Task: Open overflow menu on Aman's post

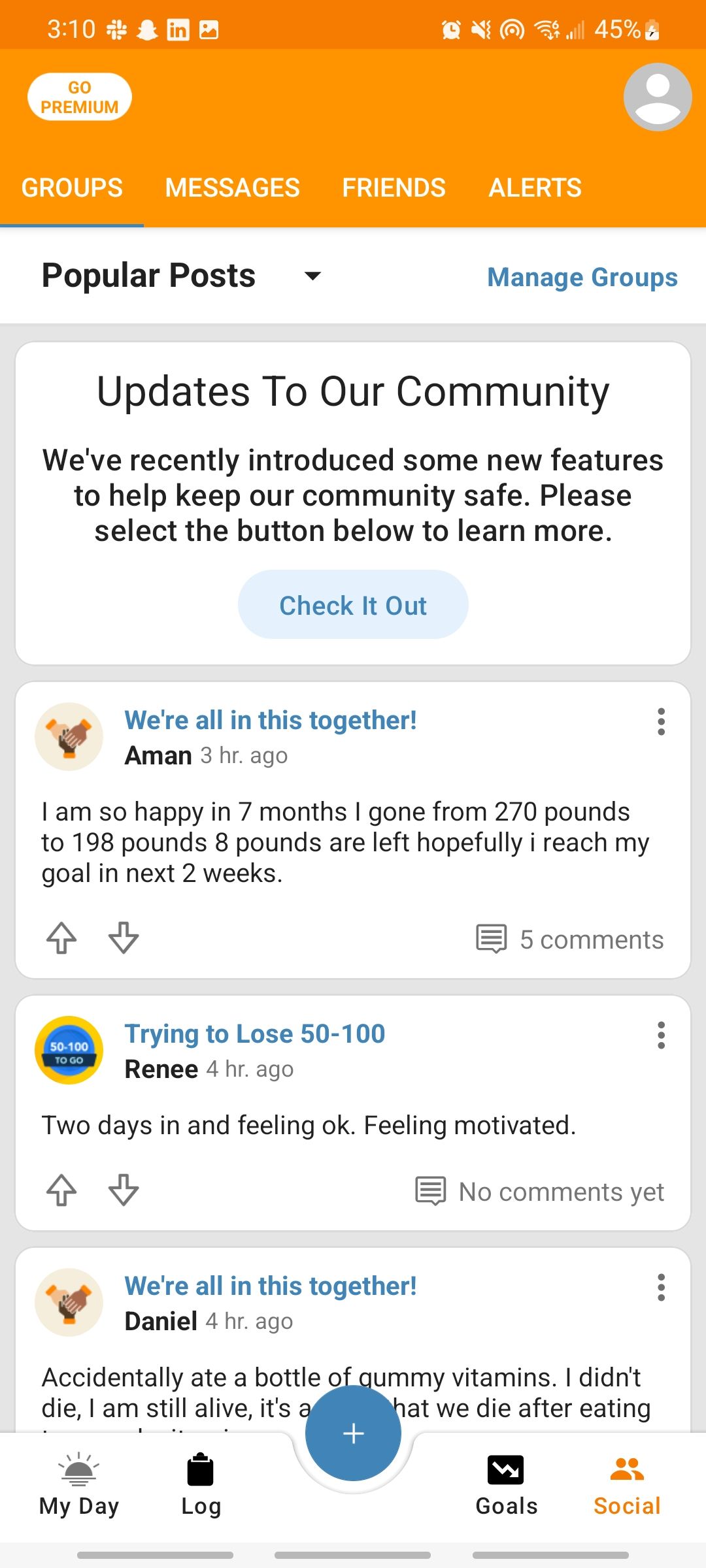Action: (x=661, y=722)
